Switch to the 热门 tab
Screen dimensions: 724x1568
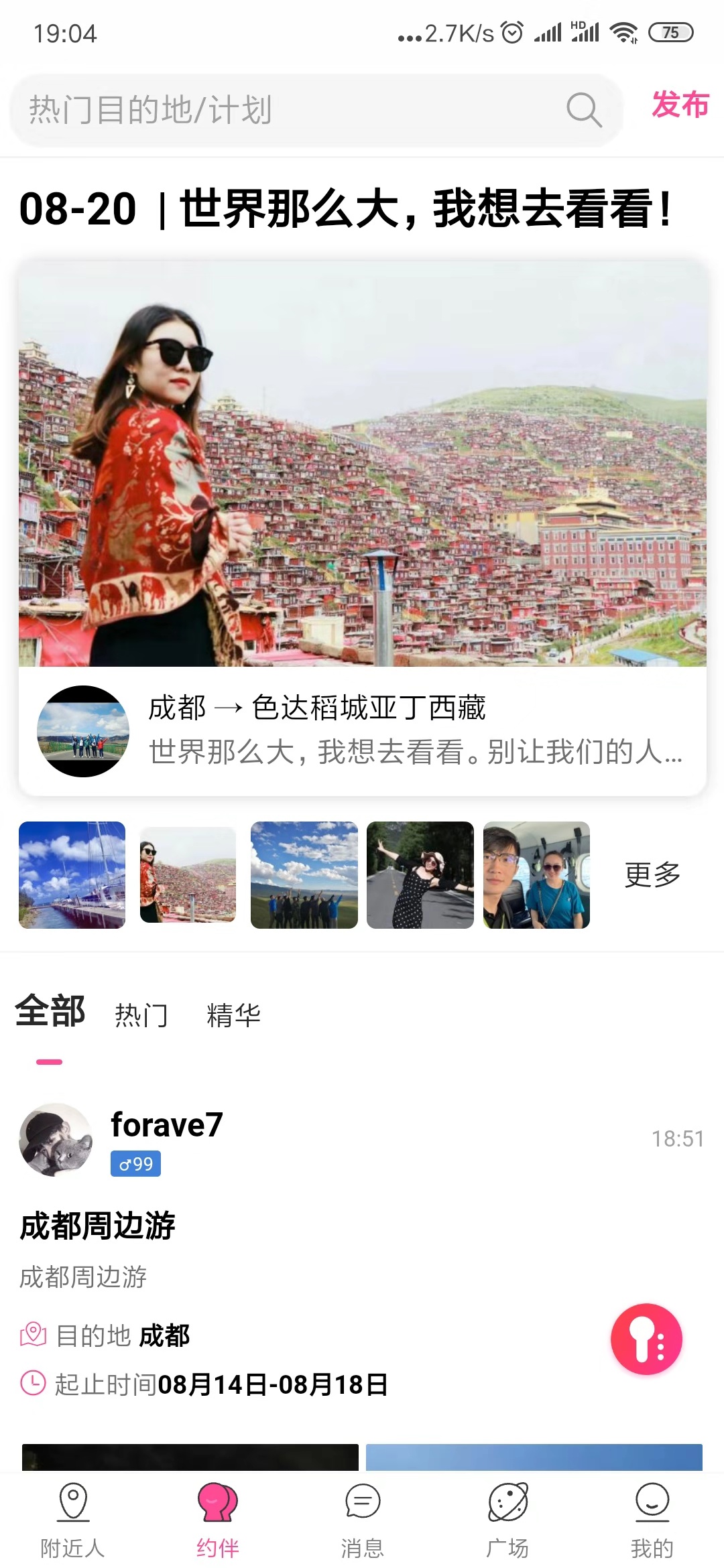point(141,1015)
